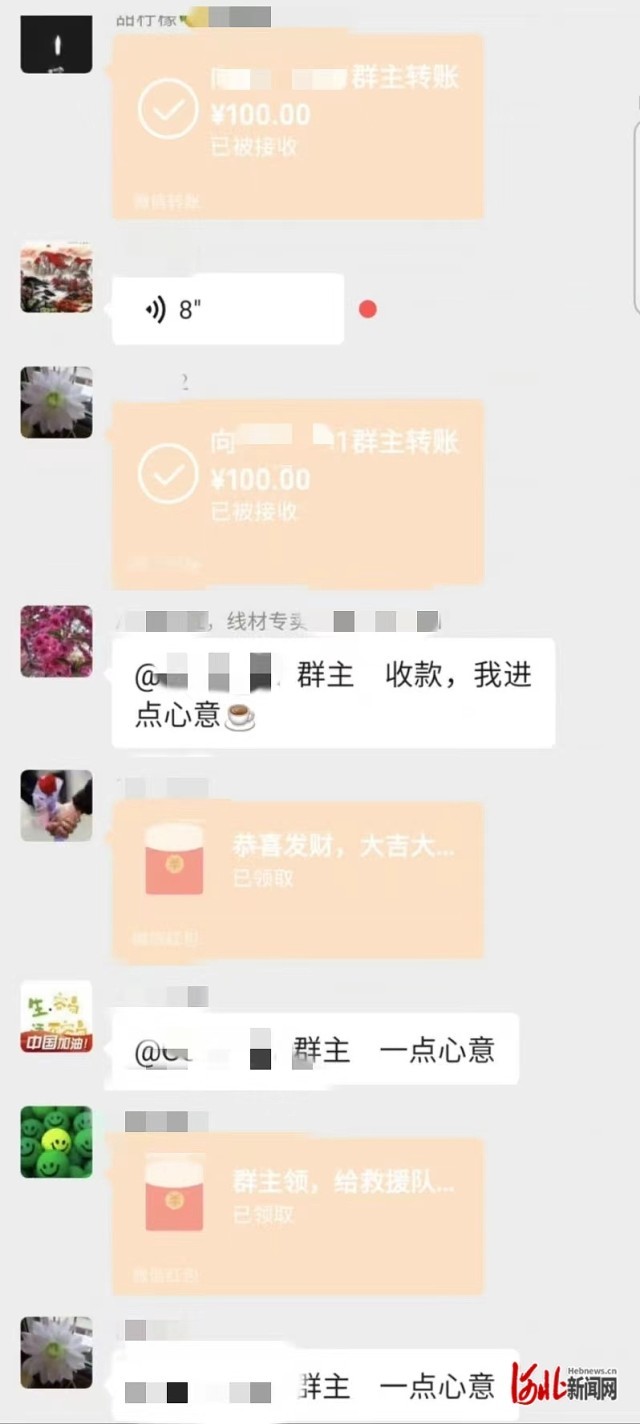View profile of the holding-hands avatar
This screenshot has height=1424, width=640.
56,805
